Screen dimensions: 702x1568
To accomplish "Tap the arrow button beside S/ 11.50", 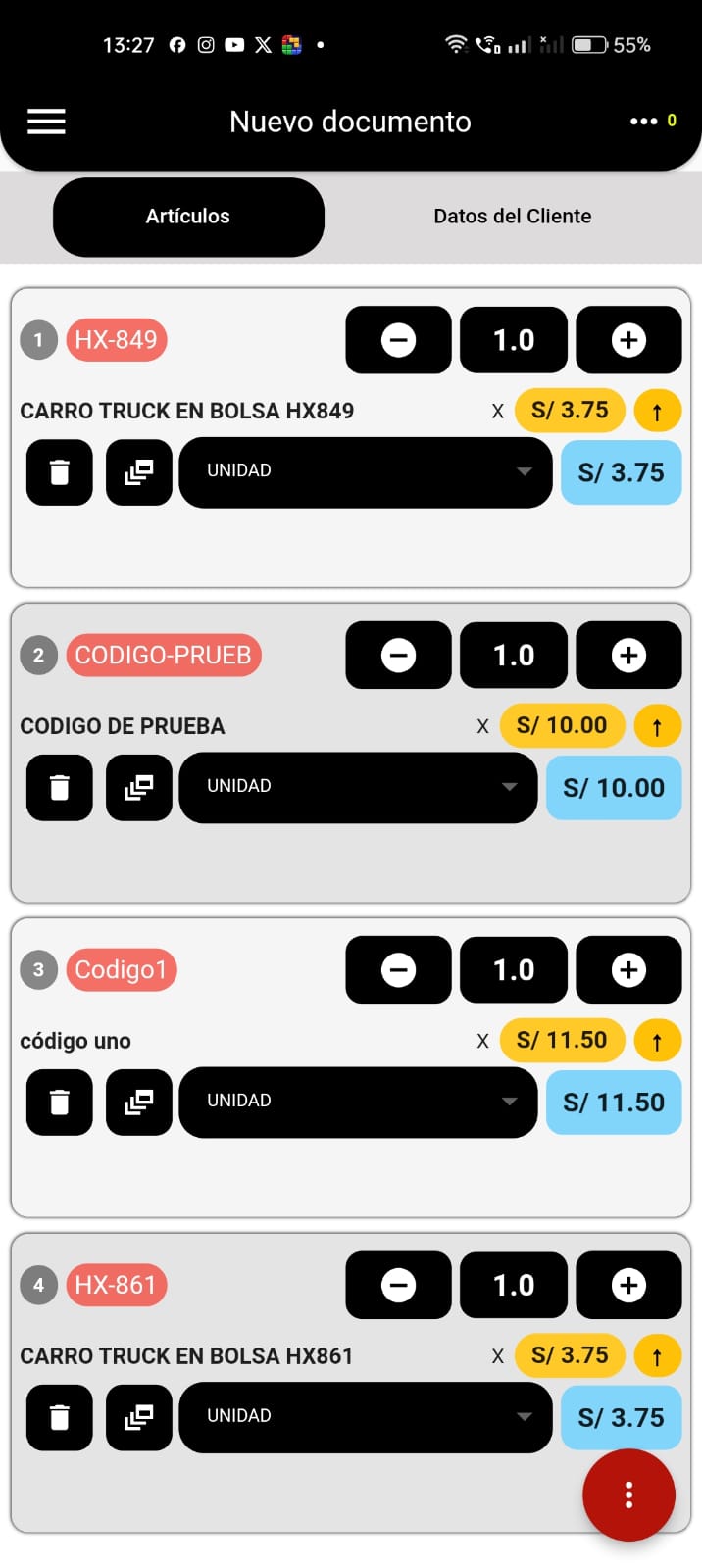I will 657,1042.
